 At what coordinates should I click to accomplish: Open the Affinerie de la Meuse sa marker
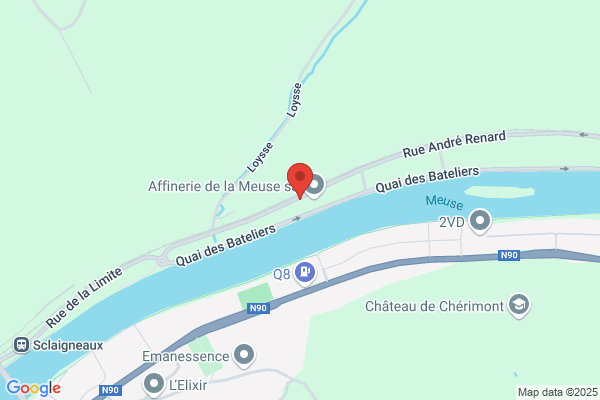tap(315, 186)
